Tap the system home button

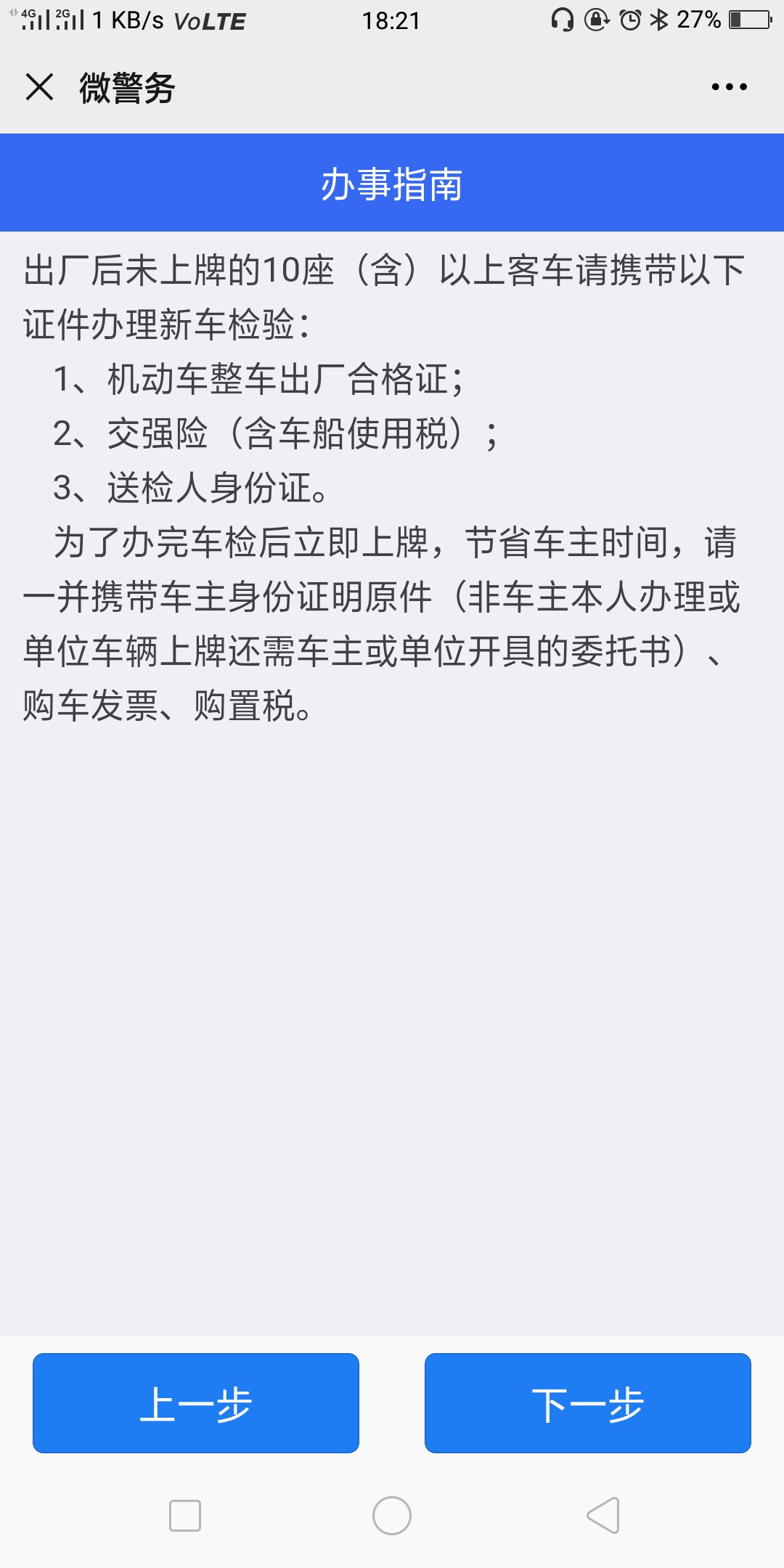pyautogui.click(x=392, y=1516)
